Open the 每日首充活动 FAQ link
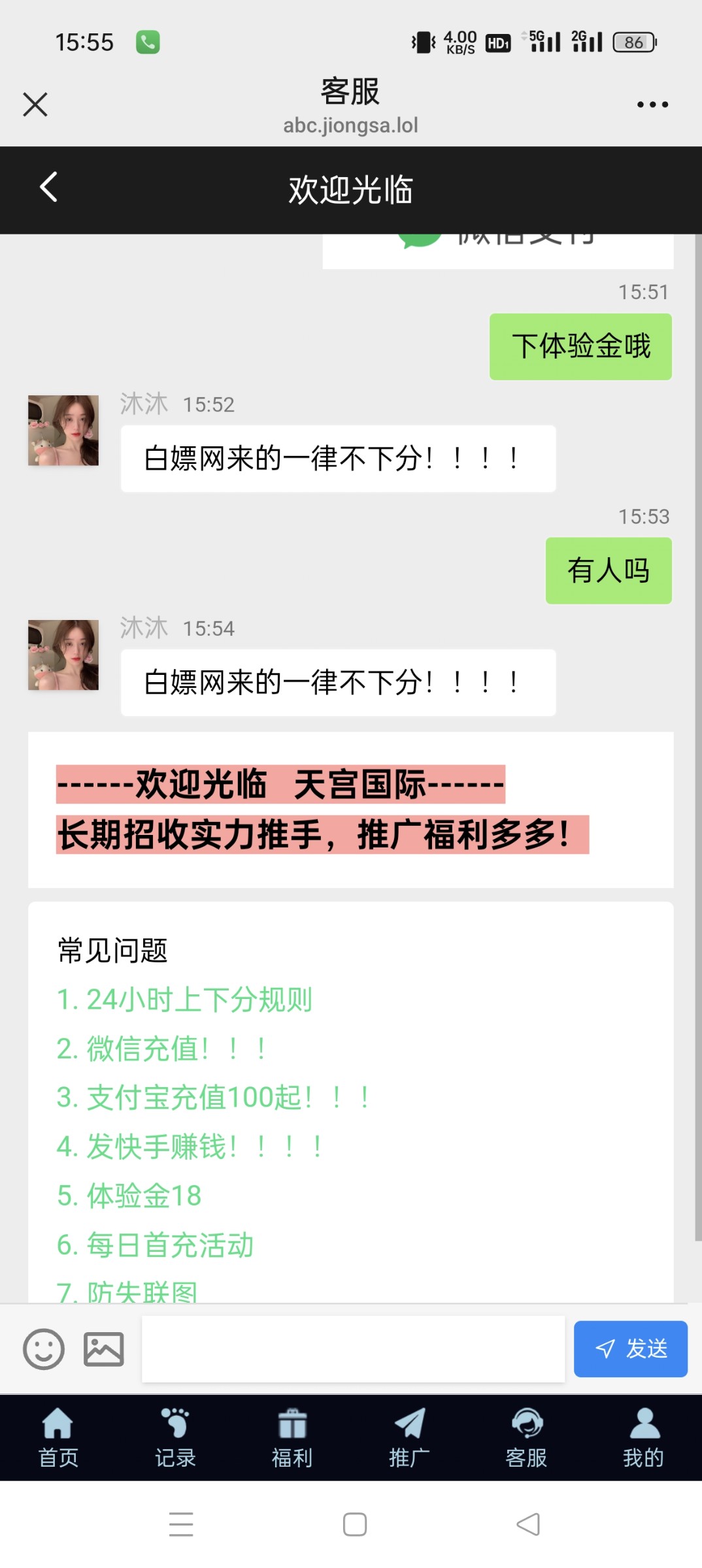The width and height of the screenshot is (702, 1568). click(x=156, y=1245)
